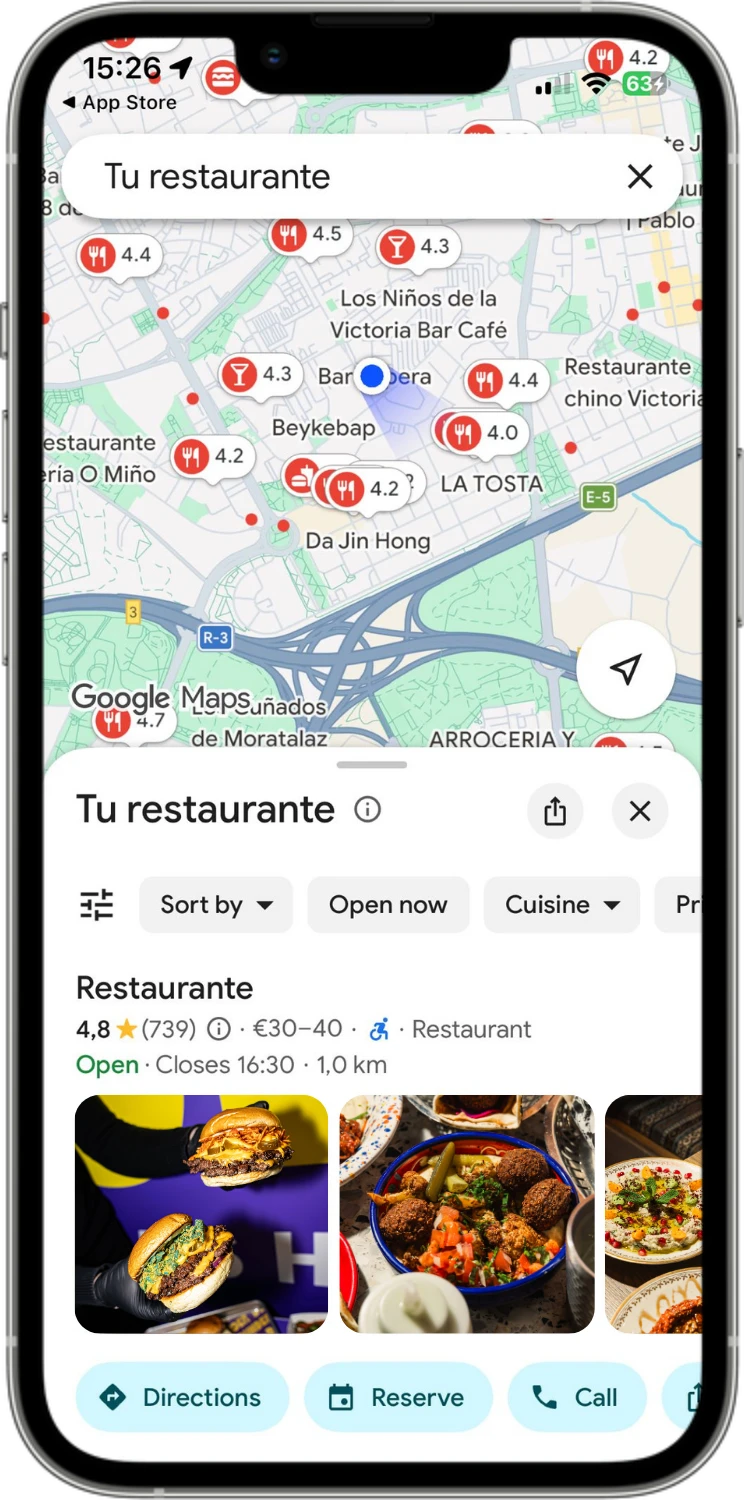Enable the Open now filter chip
The image size is (744, 1500).
tap(388, 905)
